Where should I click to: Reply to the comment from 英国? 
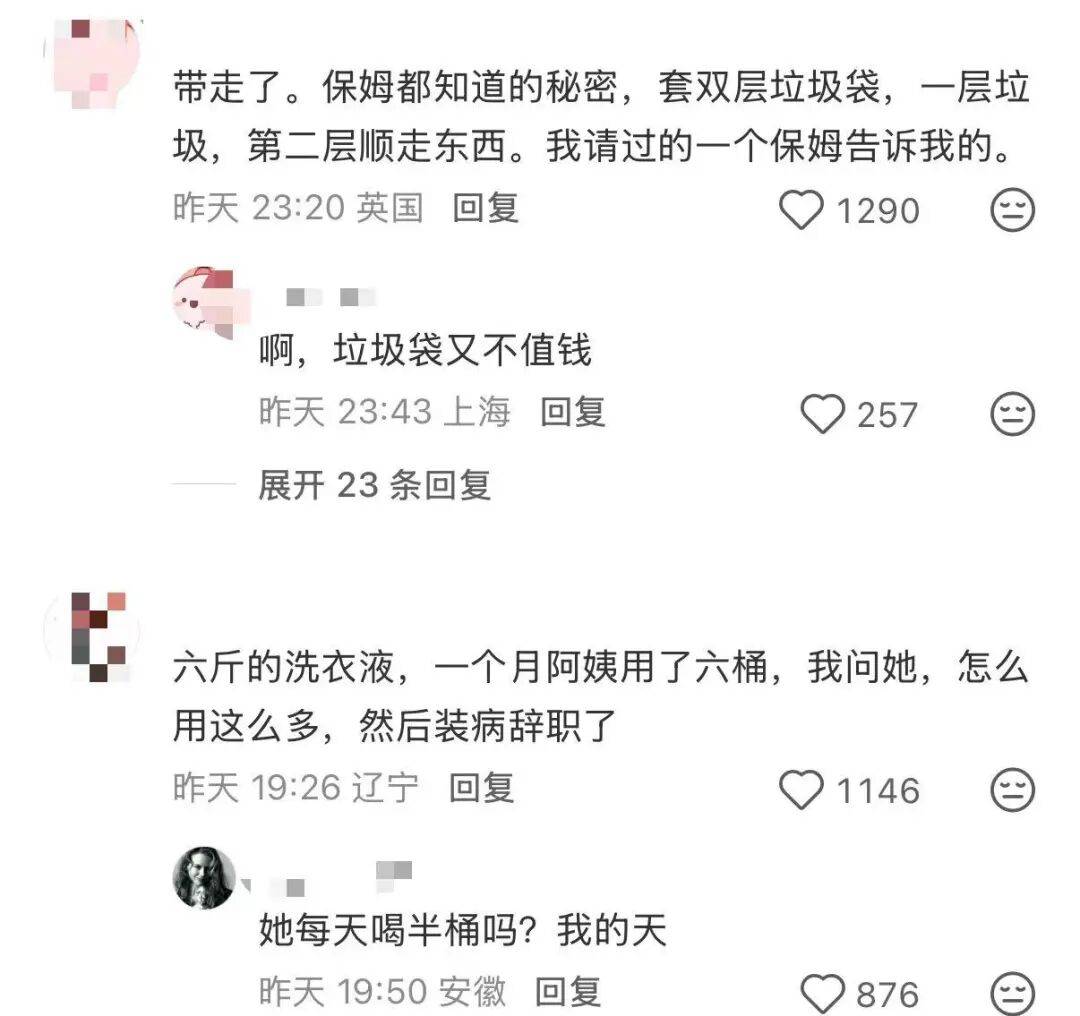tap(485, 209)
